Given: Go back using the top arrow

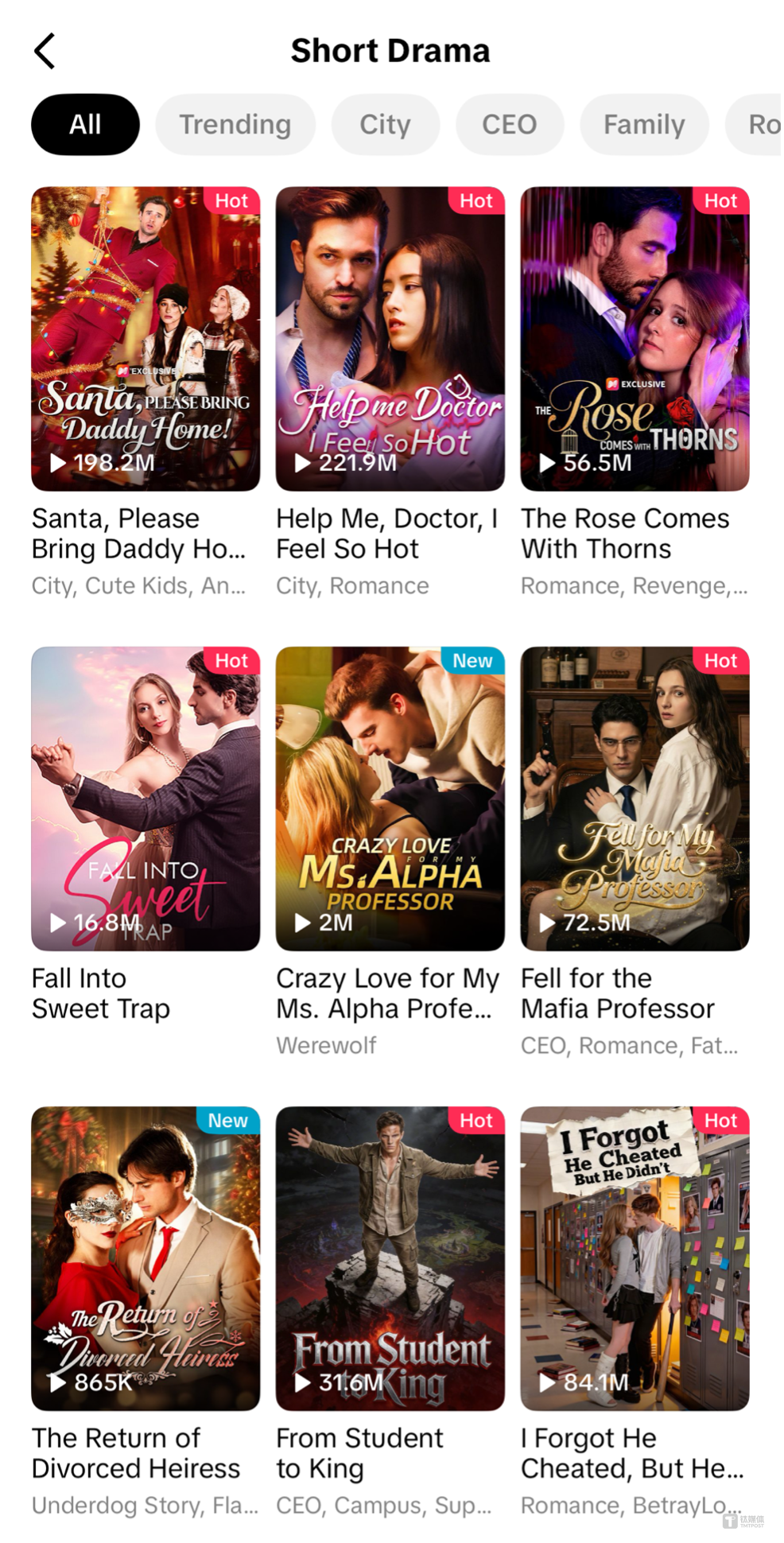Looking at the screenshot, I should 45,51.
